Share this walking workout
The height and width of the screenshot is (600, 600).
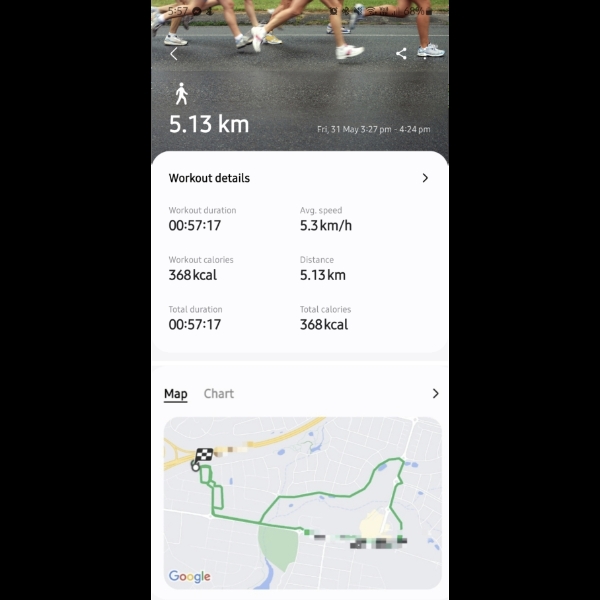point(401,54)
